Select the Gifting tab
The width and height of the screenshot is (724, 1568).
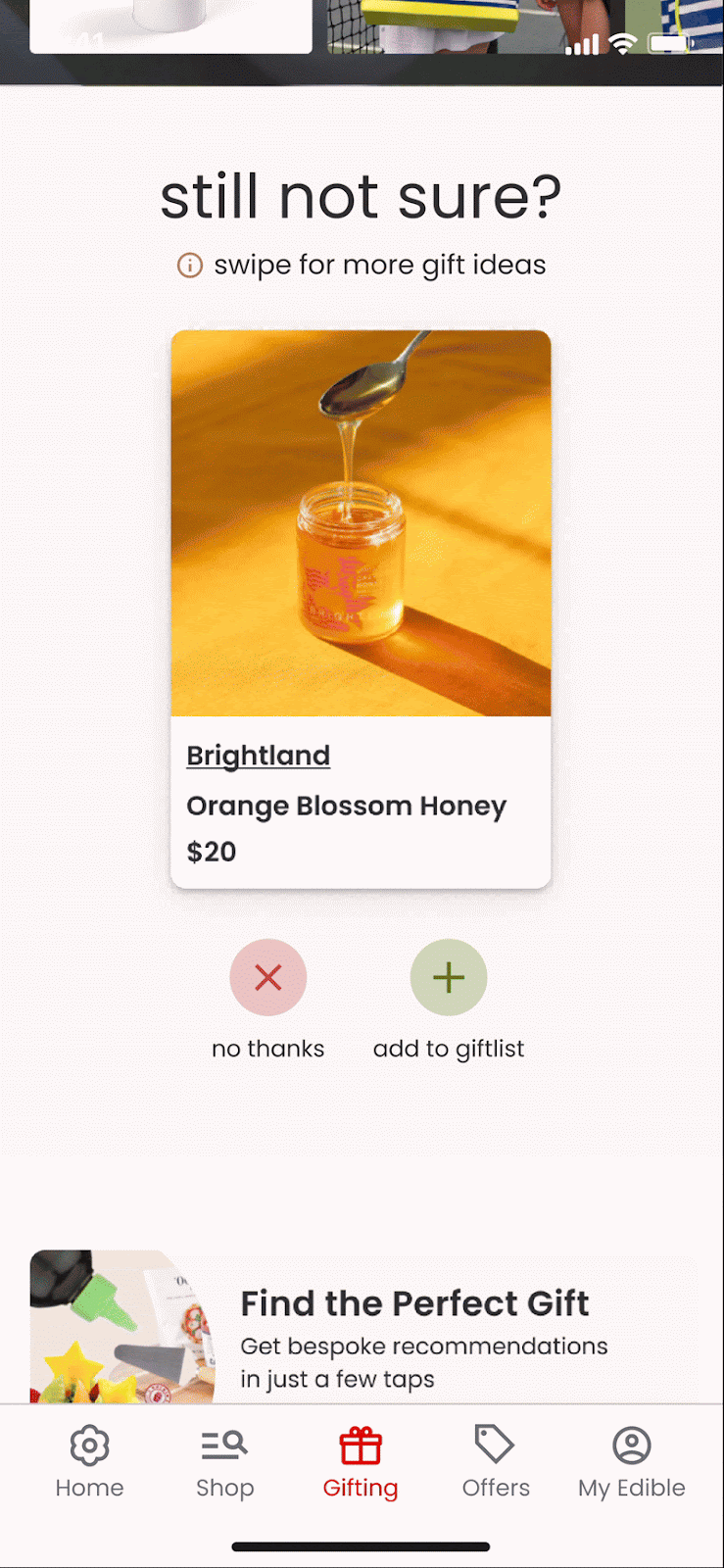(x=361, y=1461)
